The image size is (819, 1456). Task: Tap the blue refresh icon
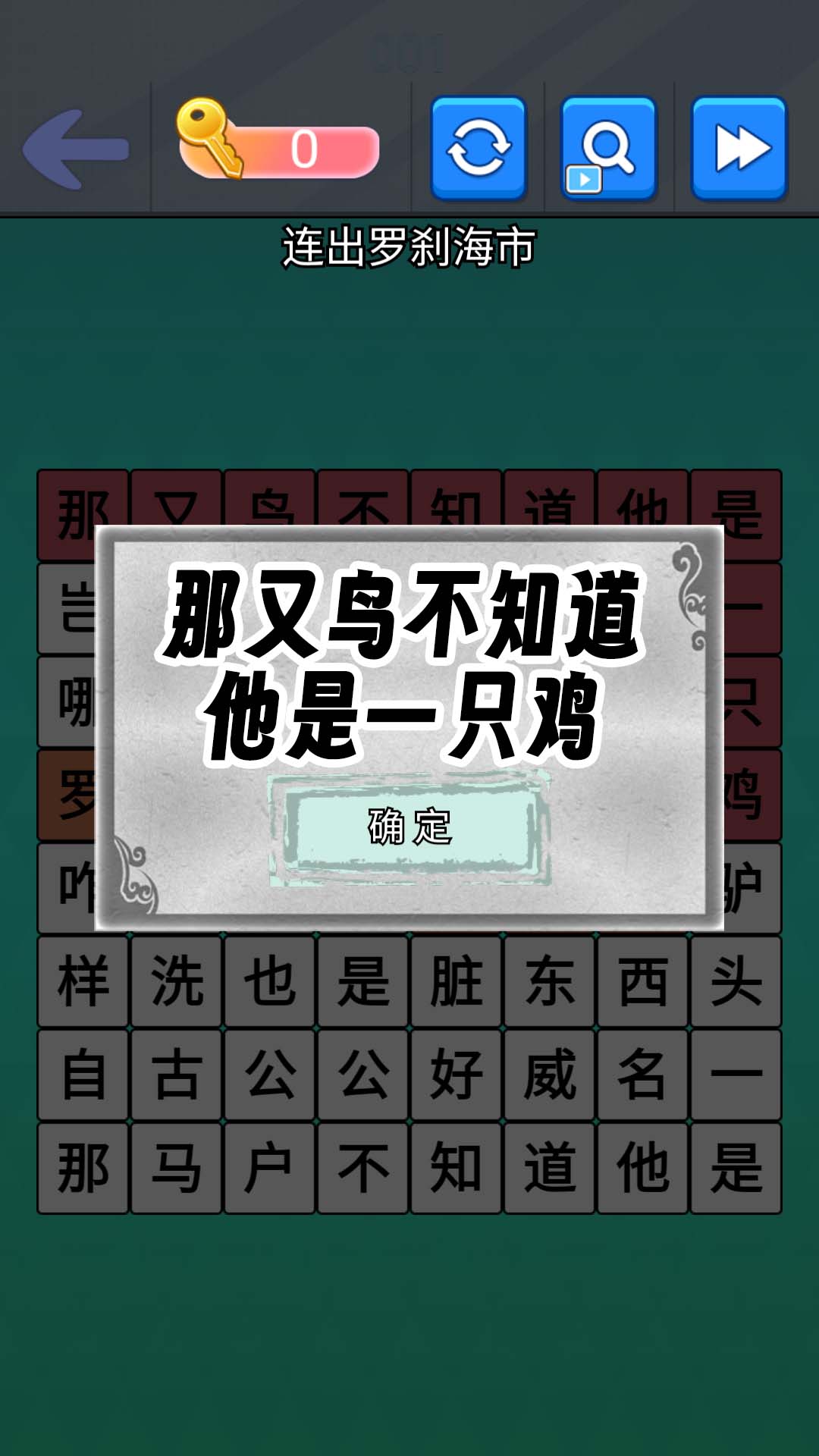[479, 149]
